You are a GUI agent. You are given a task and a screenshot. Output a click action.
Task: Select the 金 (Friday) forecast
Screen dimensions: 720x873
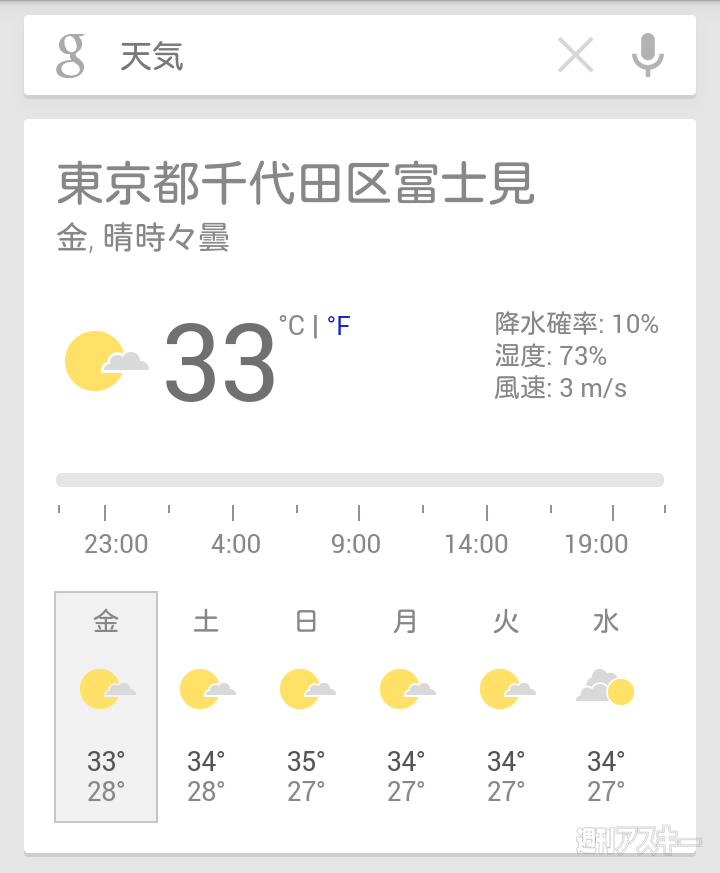click(x=106, y=706)
